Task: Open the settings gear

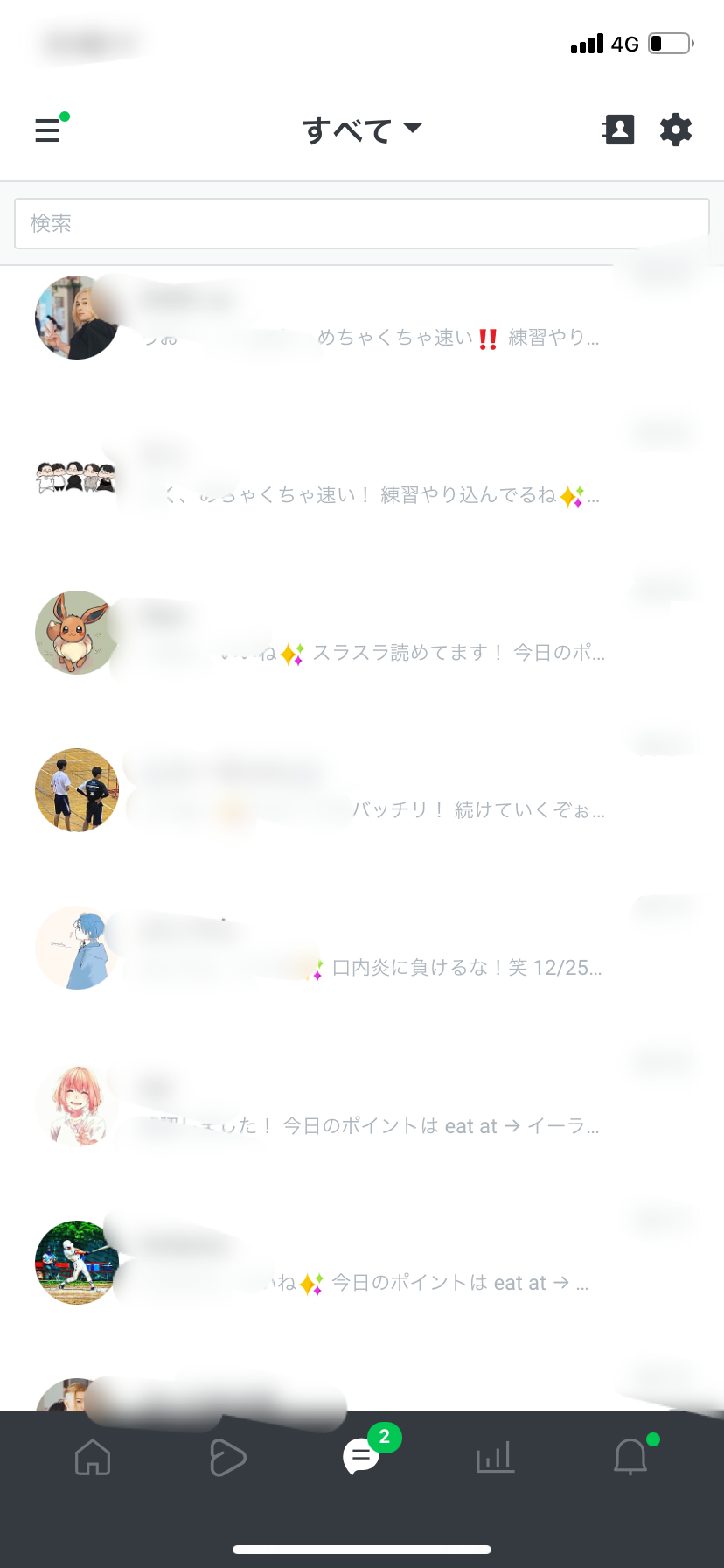Action: click(675, 129)
